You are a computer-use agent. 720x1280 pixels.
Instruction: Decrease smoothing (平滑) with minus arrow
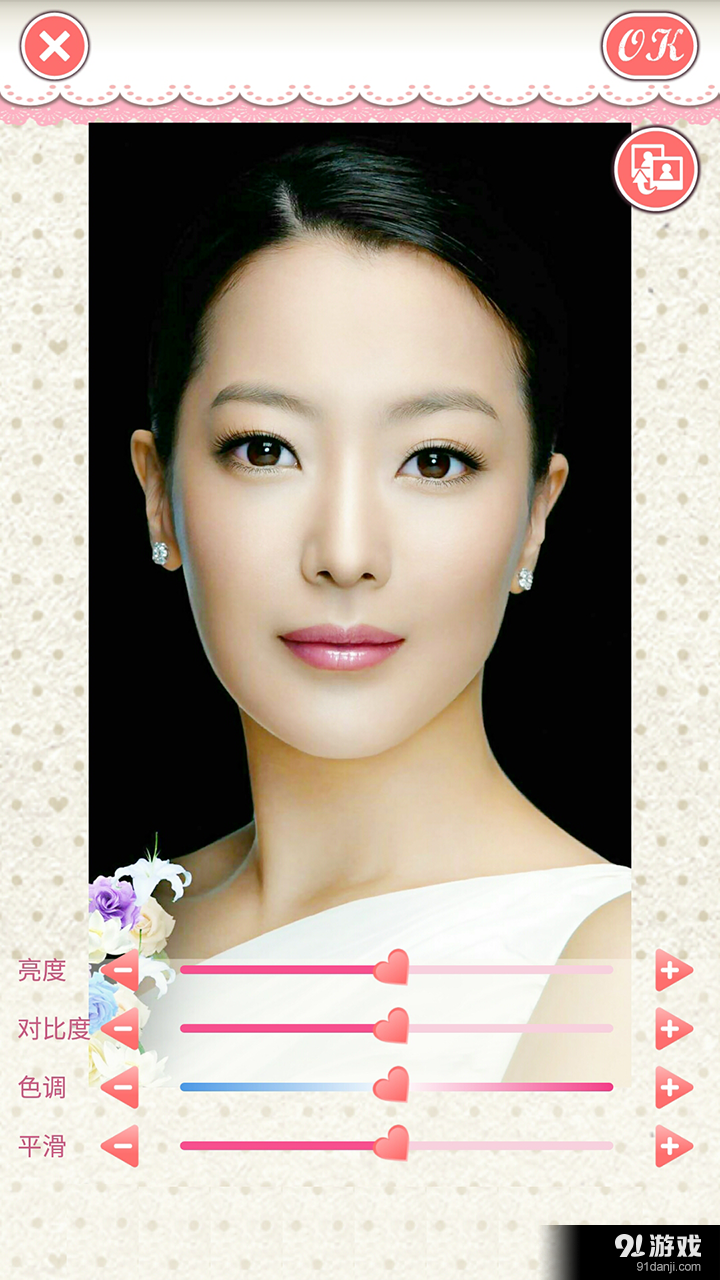coord(121,1146)
